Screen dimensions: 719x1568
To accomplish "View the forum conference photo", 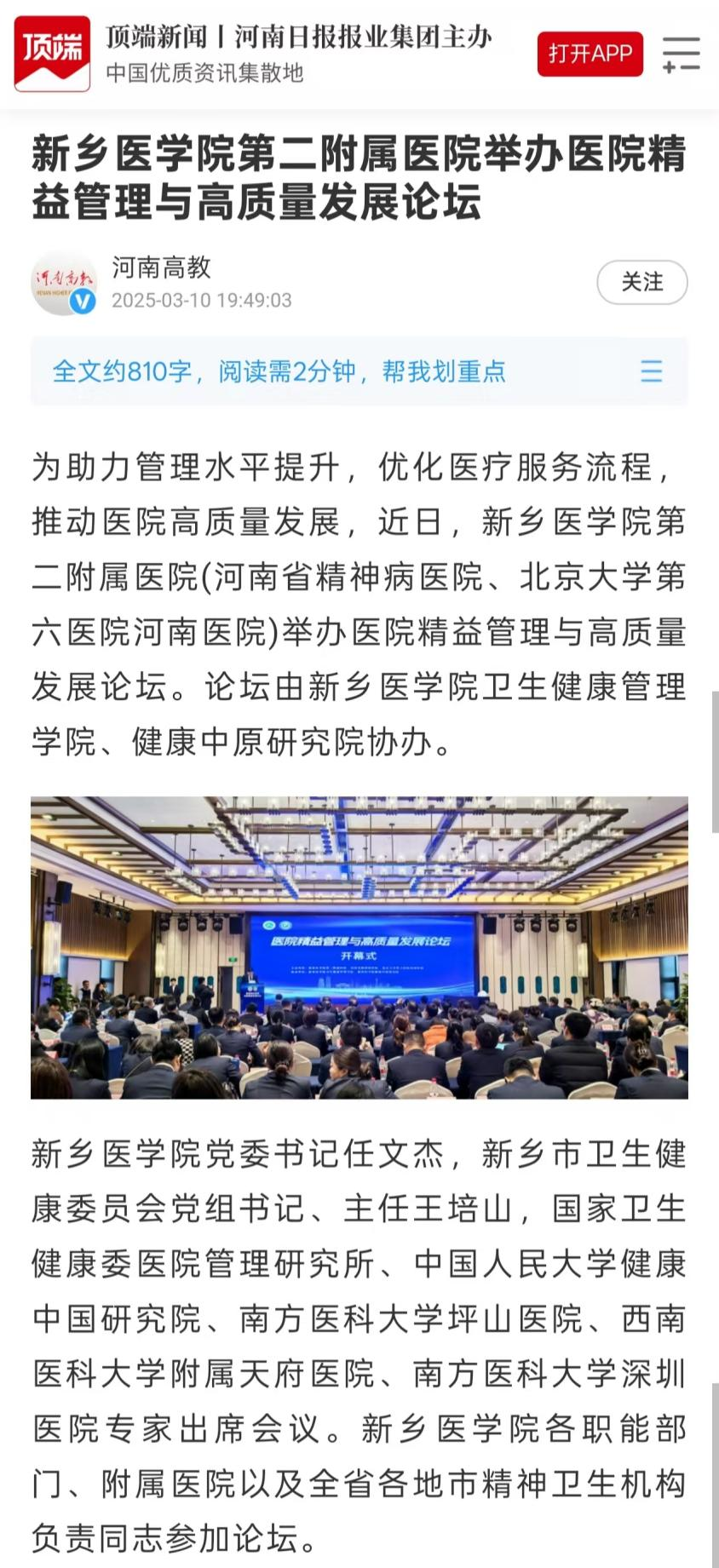I will click(359, 947).
